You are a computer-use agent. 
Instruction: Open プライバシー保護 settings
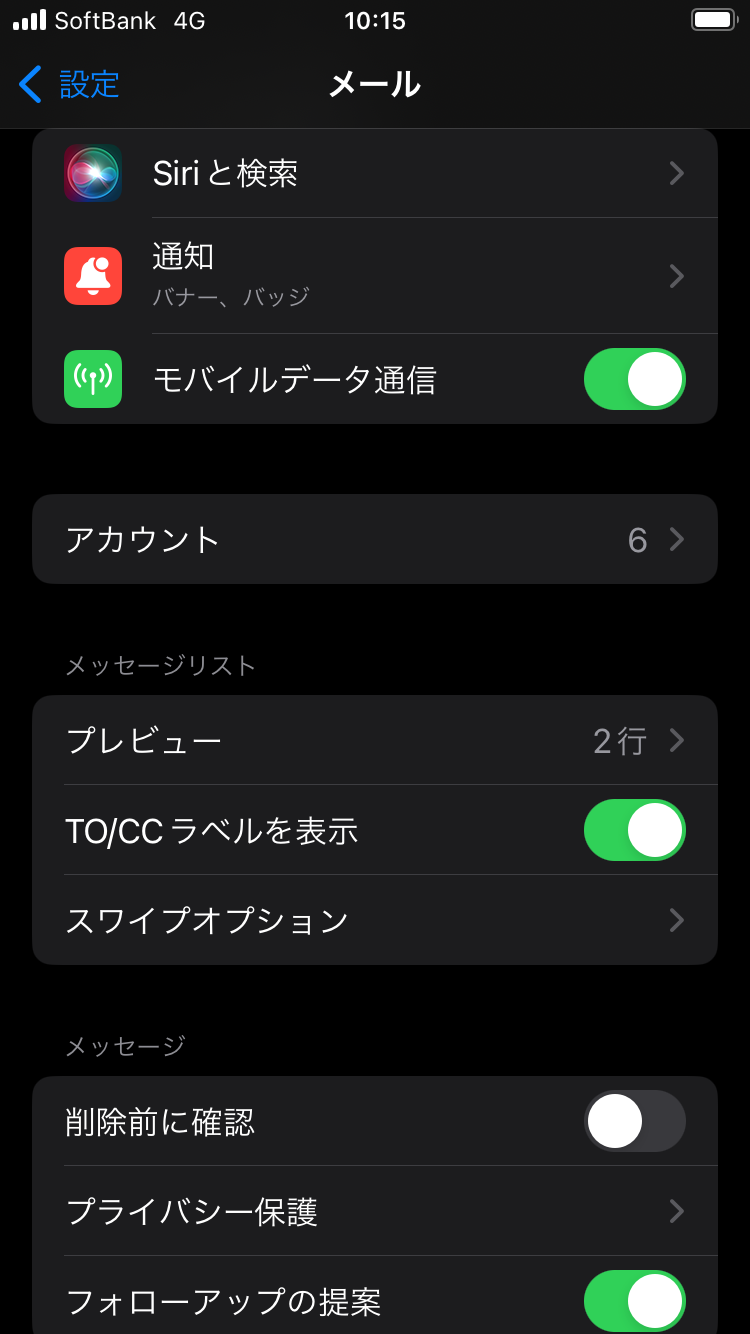[375, 1211]
